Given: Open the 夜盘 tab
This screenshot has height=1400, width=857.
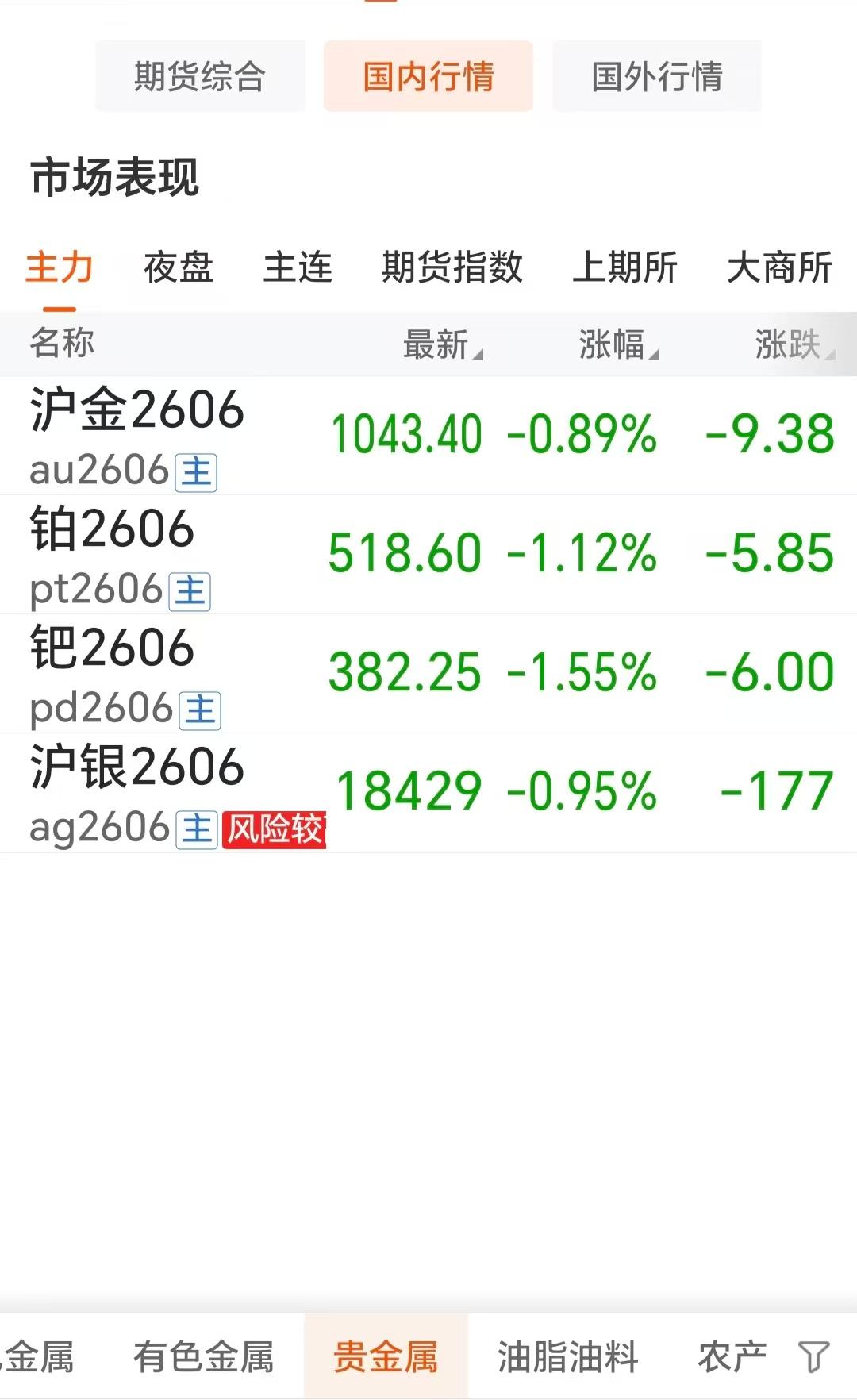Looking at the screenshot, I should [176, 269].
